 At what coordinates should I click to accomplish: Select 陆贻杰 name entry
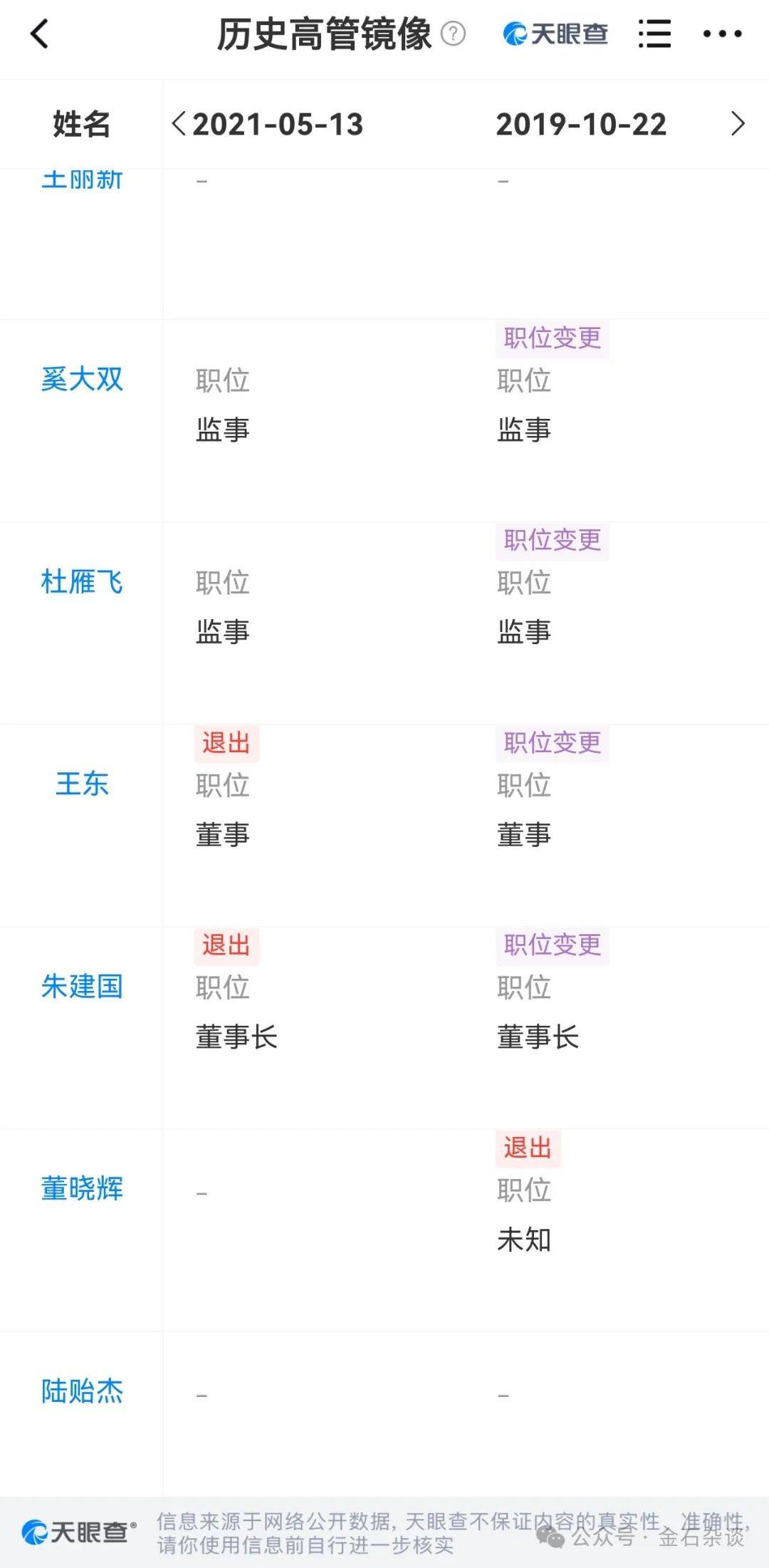point(80,1393)
